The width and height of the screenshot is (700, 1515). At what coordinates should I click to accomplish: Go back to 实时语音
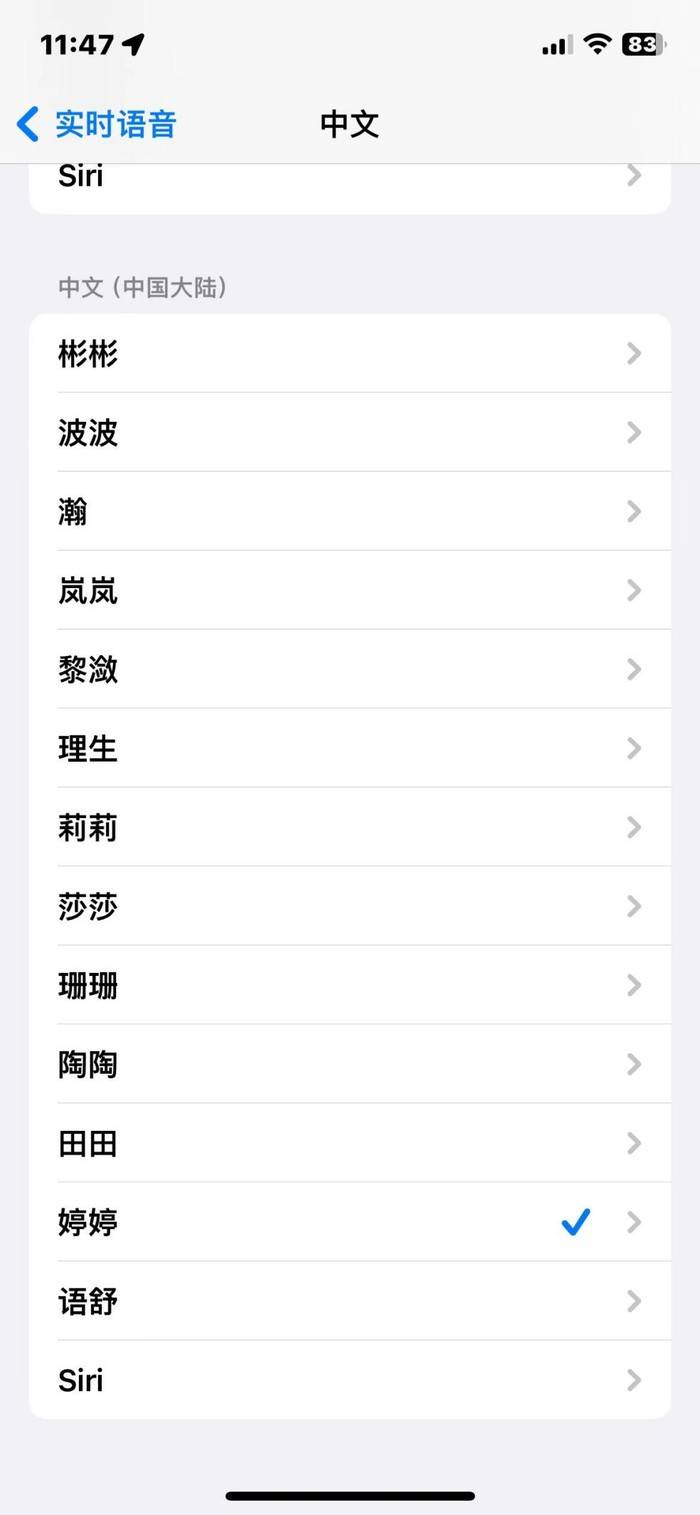98,125
